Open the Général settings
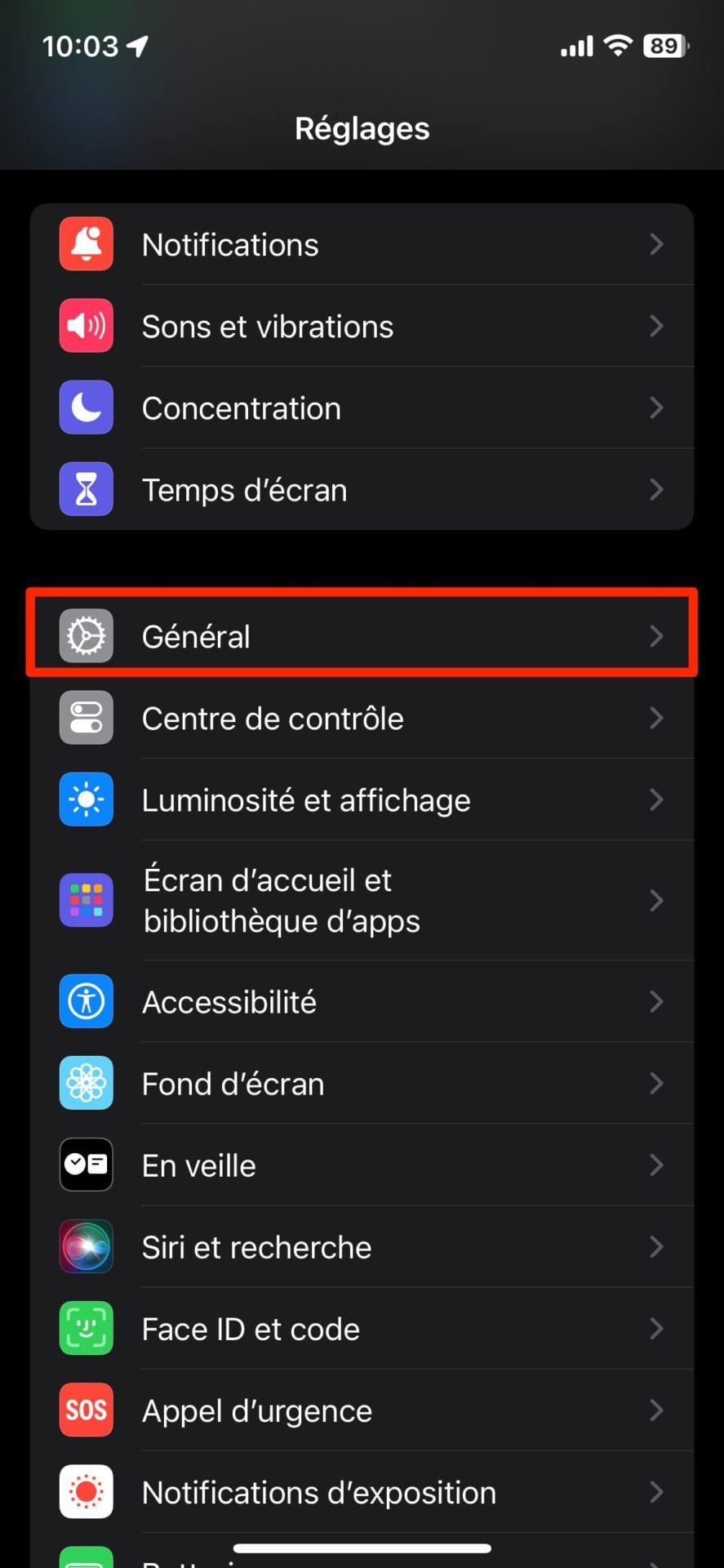Image resolution: width=724 pixels, height=1568 pixels. pos(362,636)
